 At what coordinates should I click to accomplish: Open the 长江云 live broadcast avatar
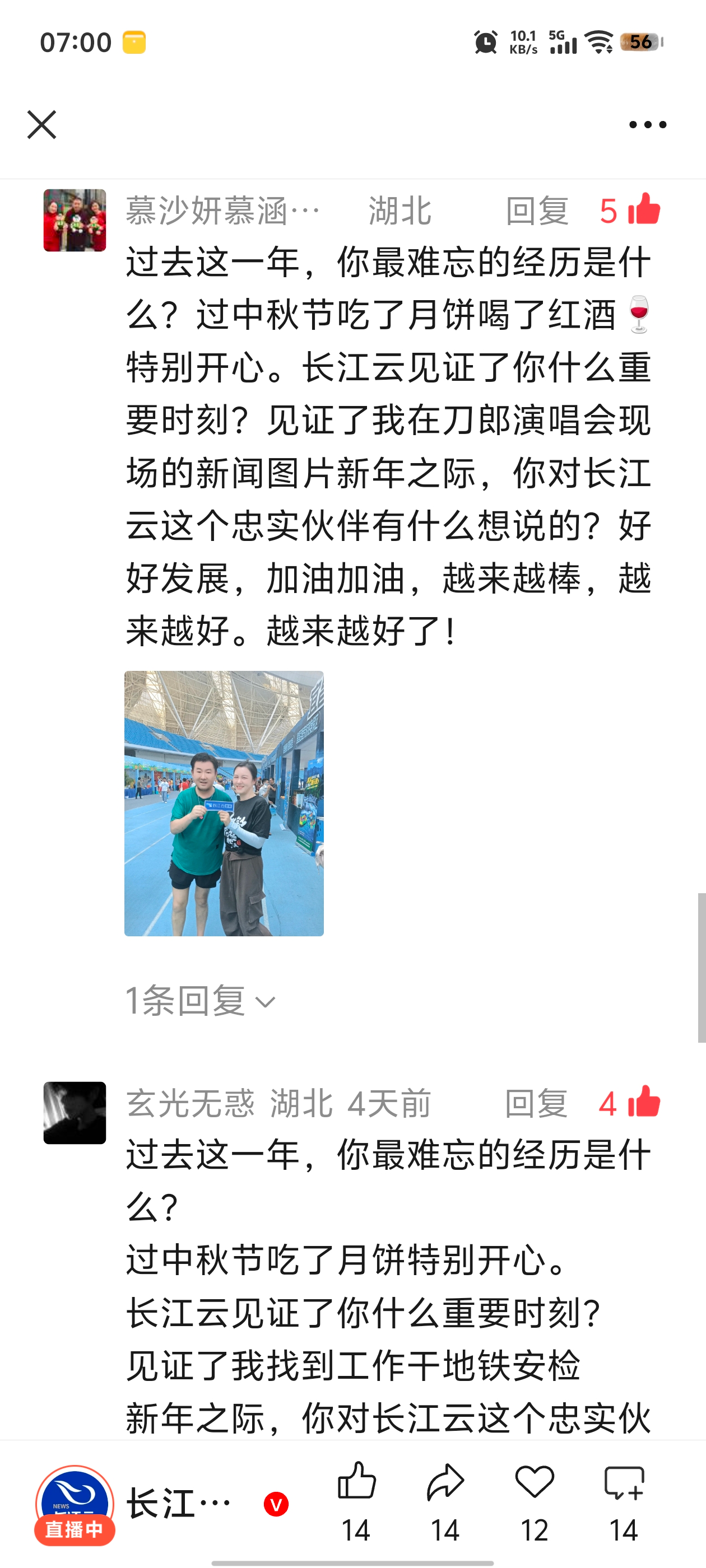pos(75,1504)
